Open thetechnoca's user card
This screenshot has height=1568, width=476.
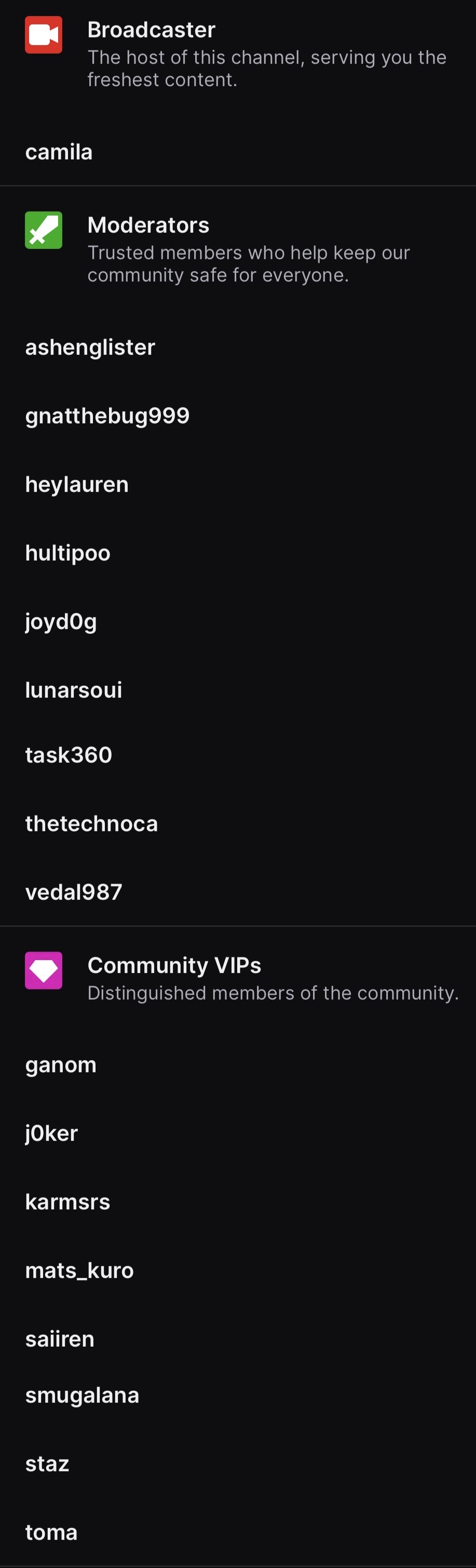[91, 823]
